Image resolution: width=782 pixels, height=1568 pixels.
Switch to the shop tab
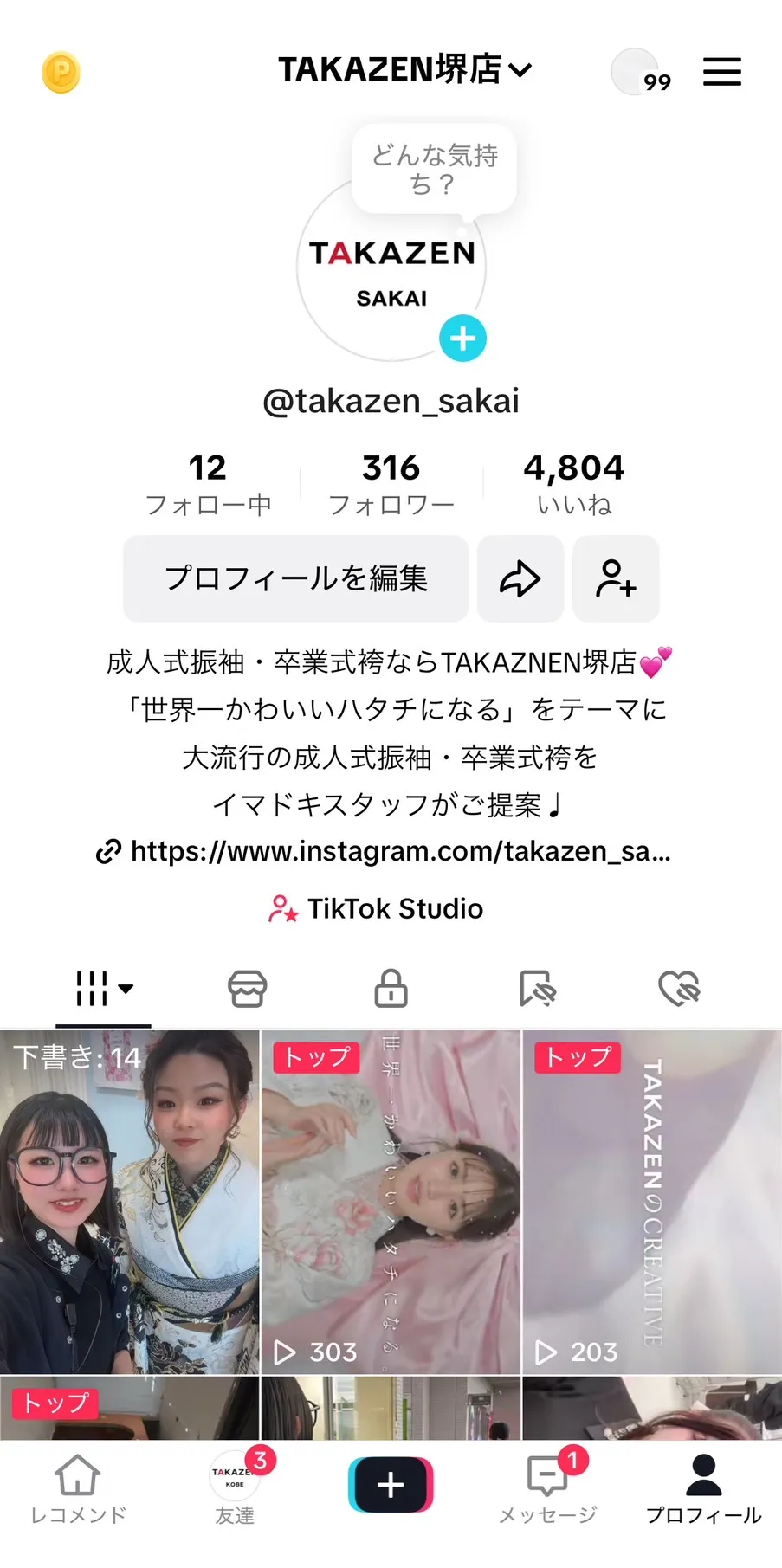click(x=247, y=989)
